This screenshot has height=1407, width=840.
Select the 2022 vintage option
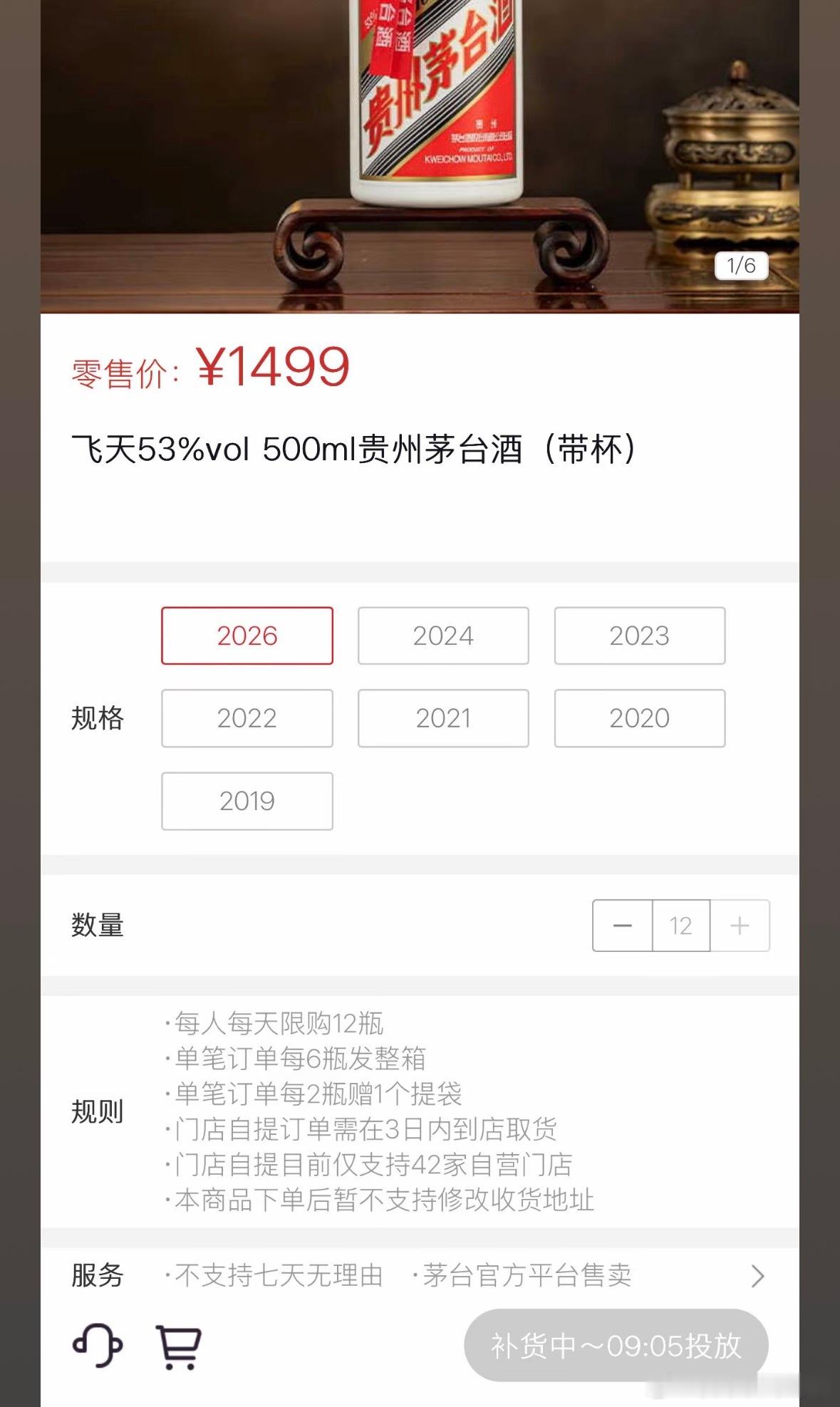pyautogui.click(x=247, y=718)
